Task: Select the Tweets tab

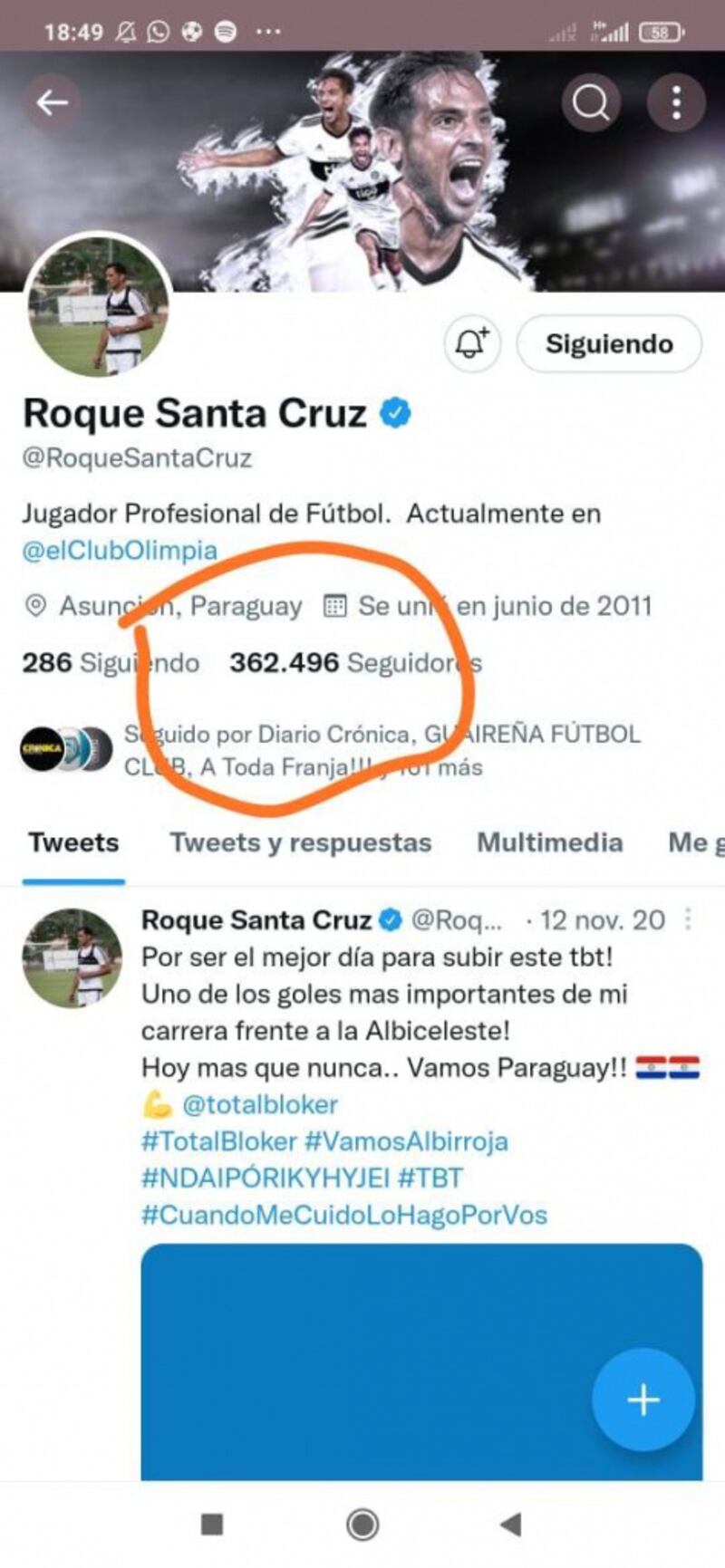Action: (73, 842)
